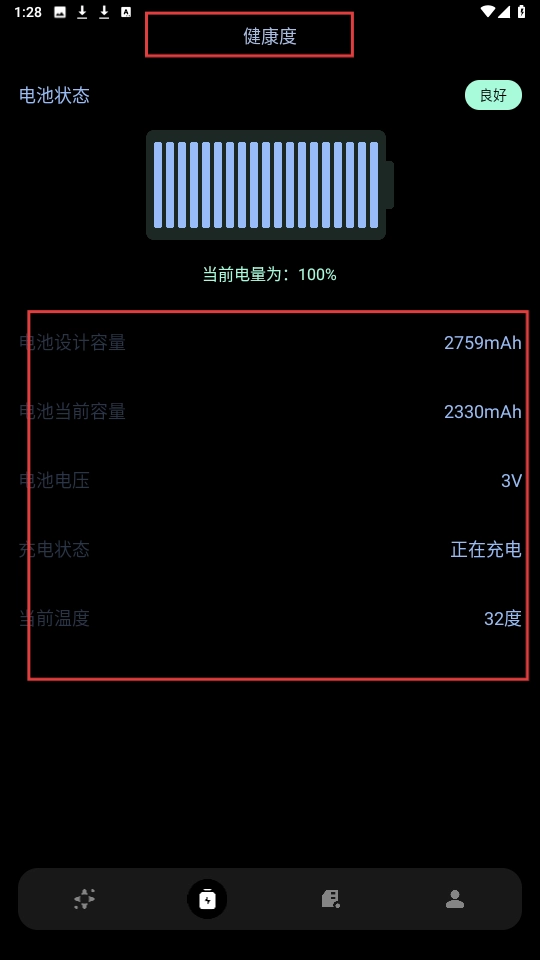Viewport: 540px width, 960px height.
Task: Go to the profile person tab
Action: [454, 899]
